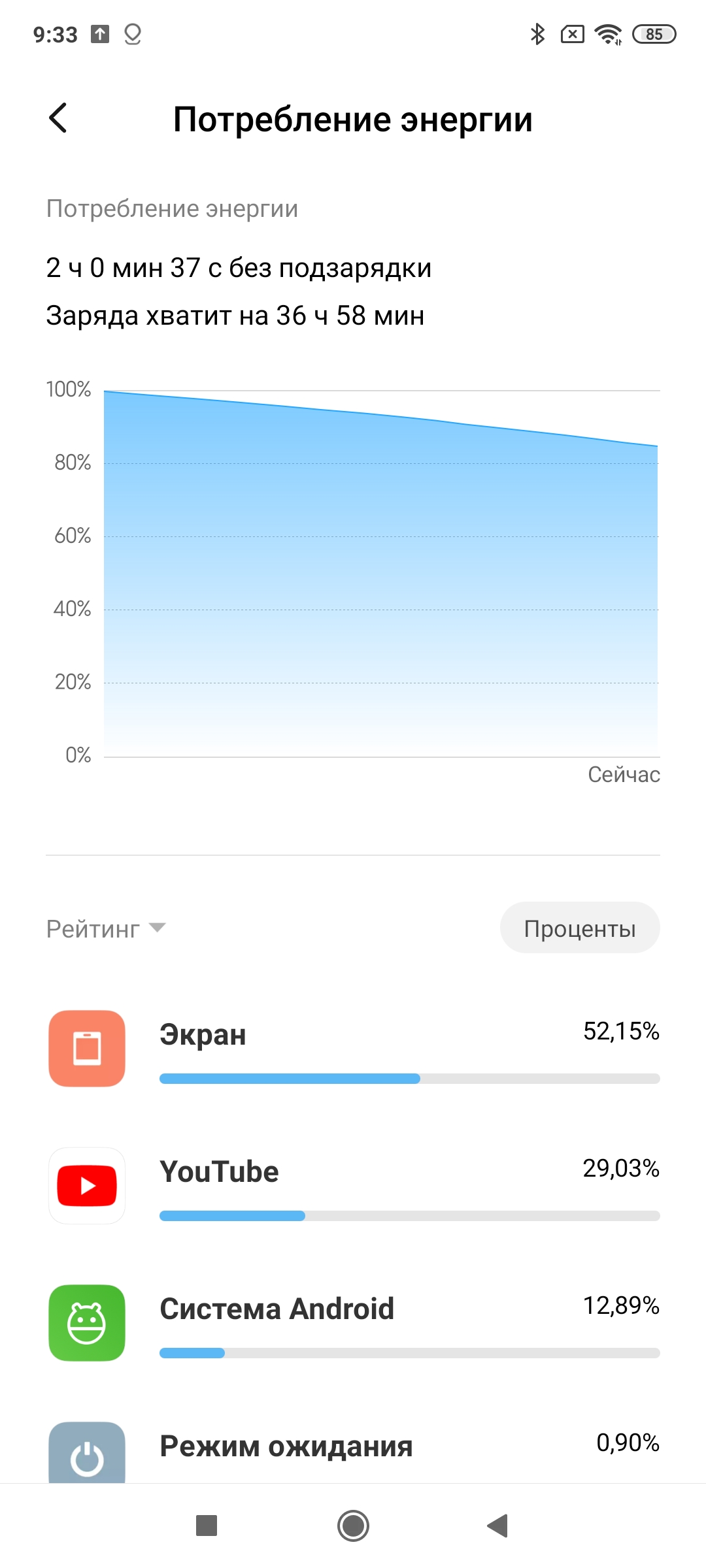This screenshot has height=1568, width=706.
Task: Tap the Проценты button
Action: (579, 928)
